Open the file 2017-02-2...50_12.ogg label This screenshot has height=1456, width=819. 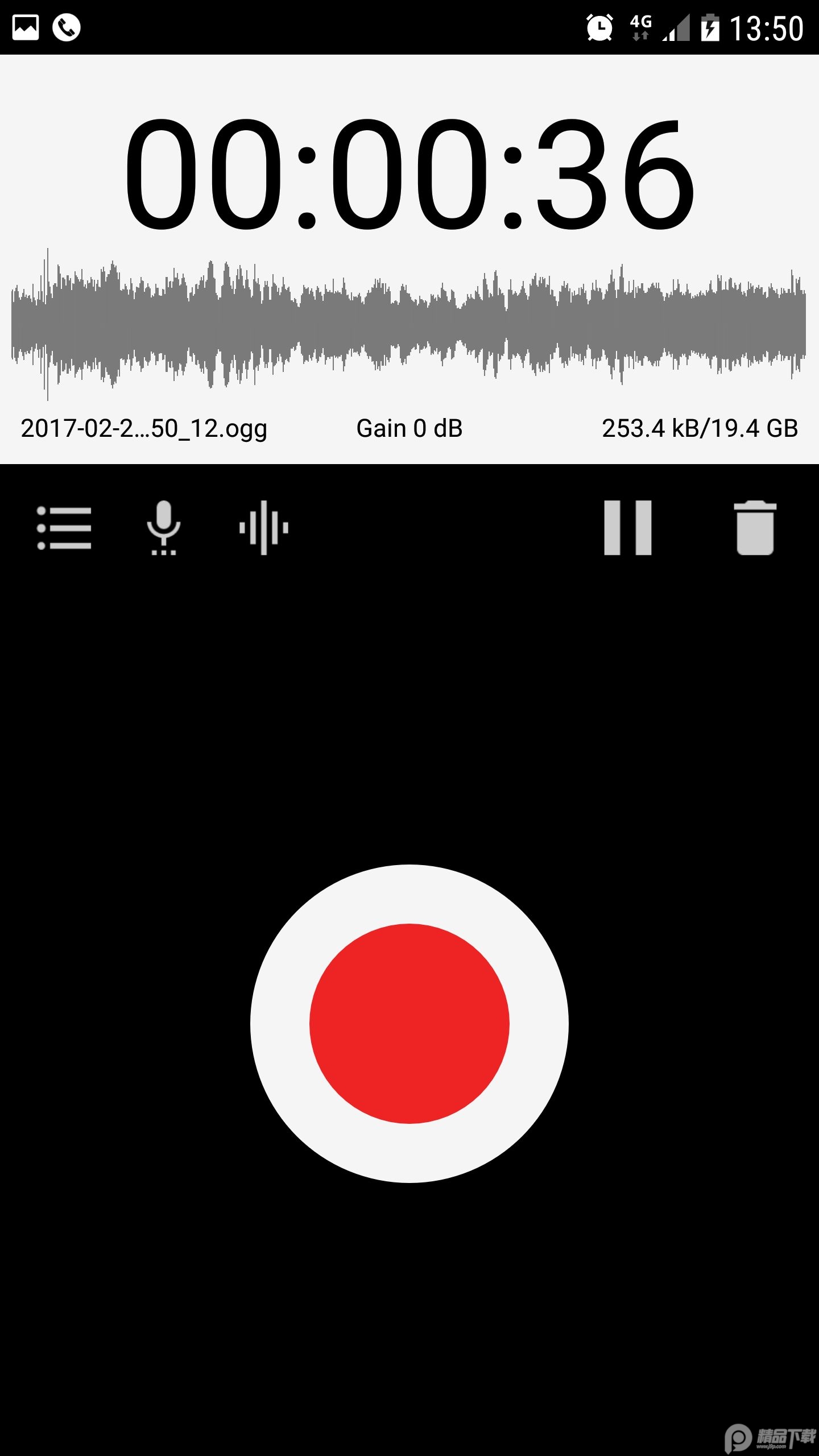point(145,429)
